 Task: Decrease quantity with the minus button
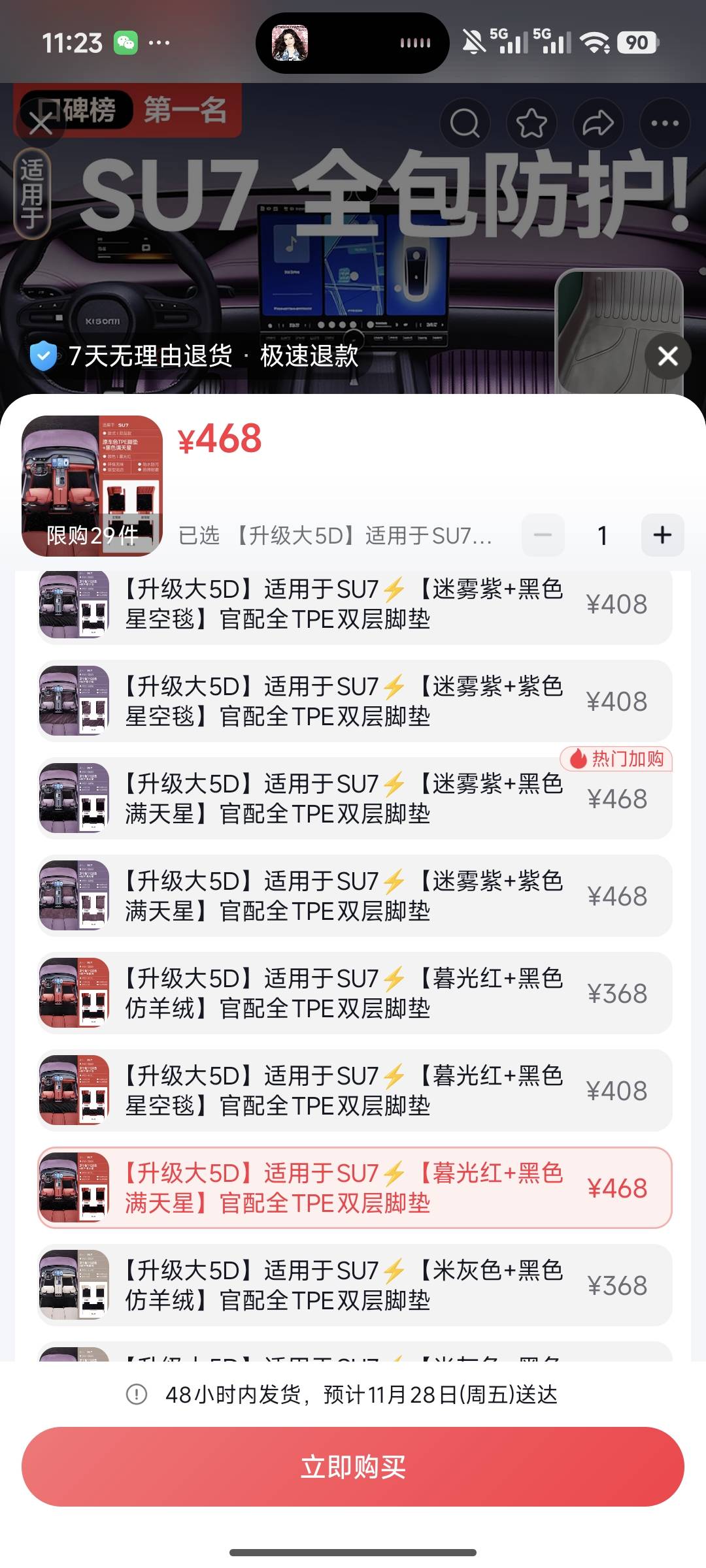tap(543, 535)
